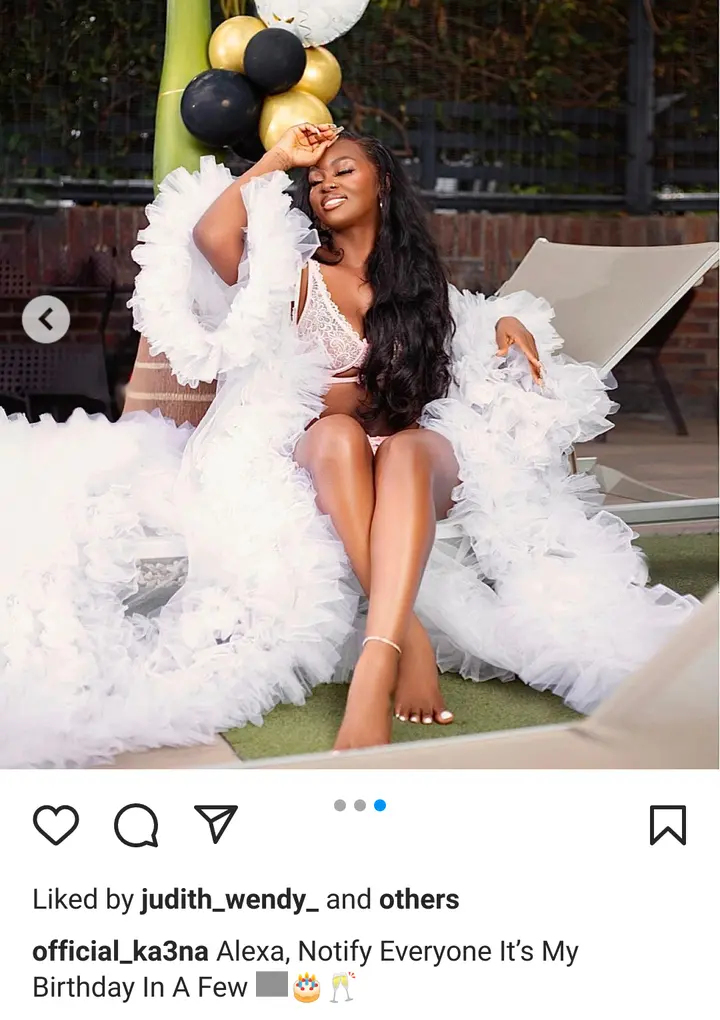The width and height of the screenshot is (720, 1020).
Task: Like this post with the heart icon
Action: (x=56, y=825)
